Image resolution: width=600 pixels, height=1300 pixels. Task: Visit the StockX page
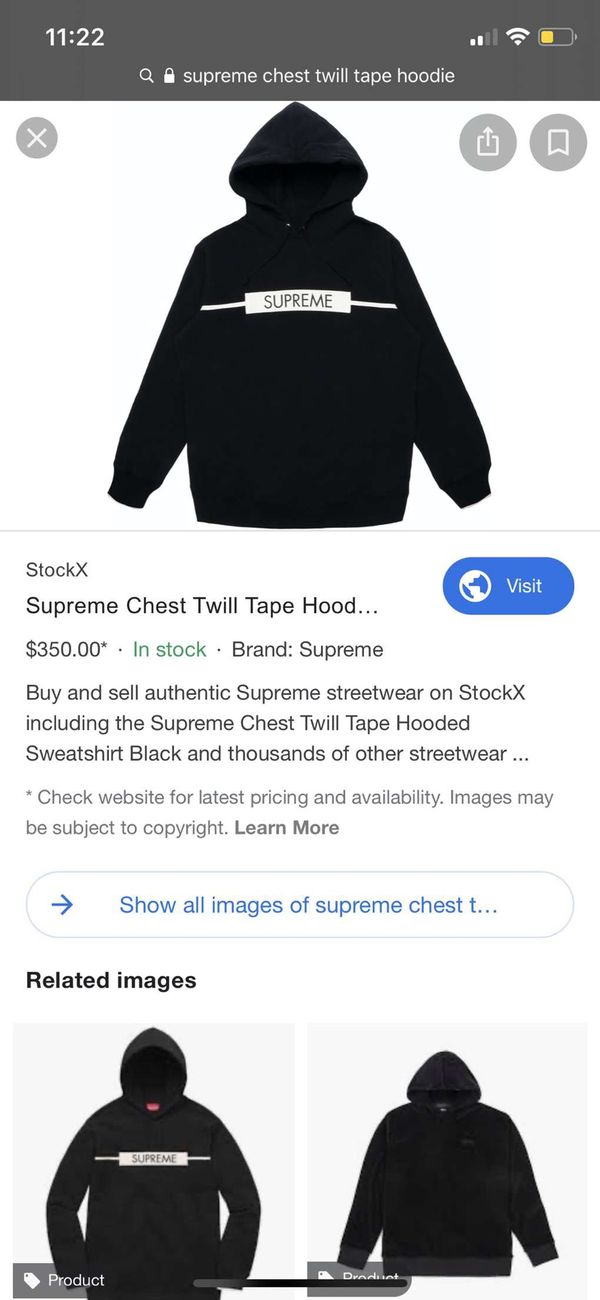coord(508,586)
